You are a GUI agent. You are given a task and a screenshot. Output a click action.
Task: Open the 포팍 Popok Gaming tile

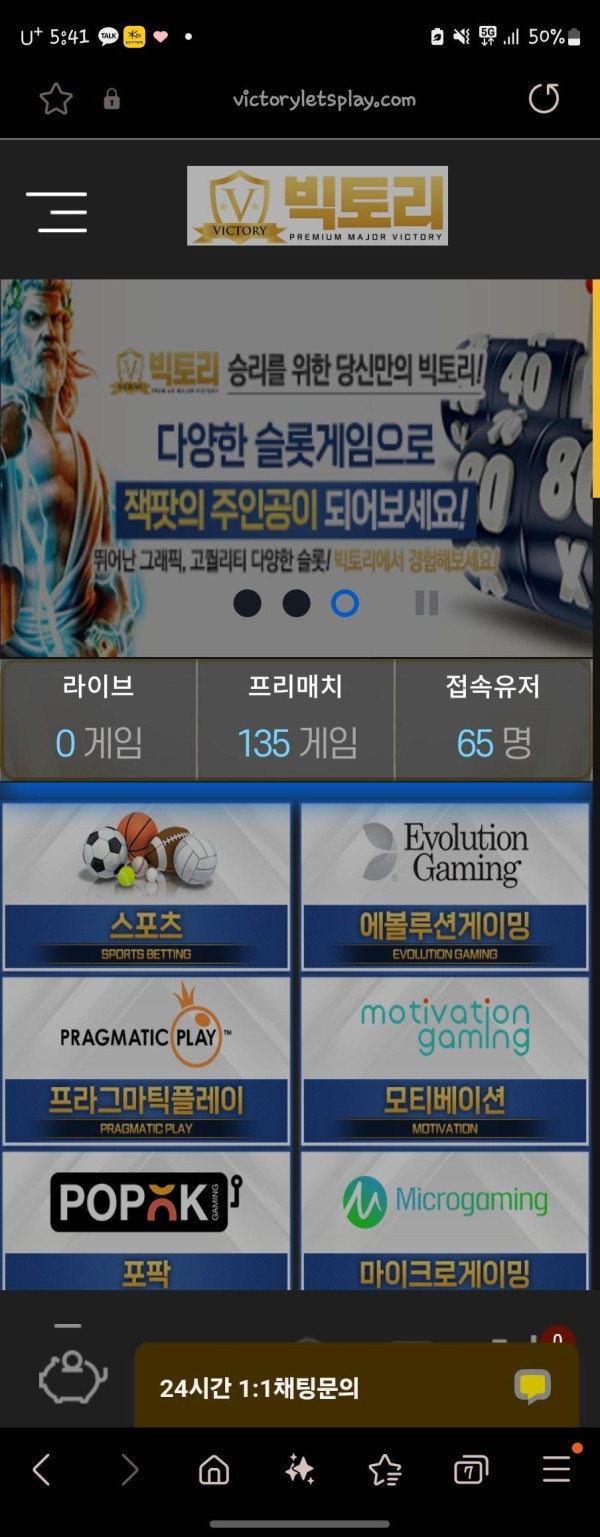[x=146, y=1222]
